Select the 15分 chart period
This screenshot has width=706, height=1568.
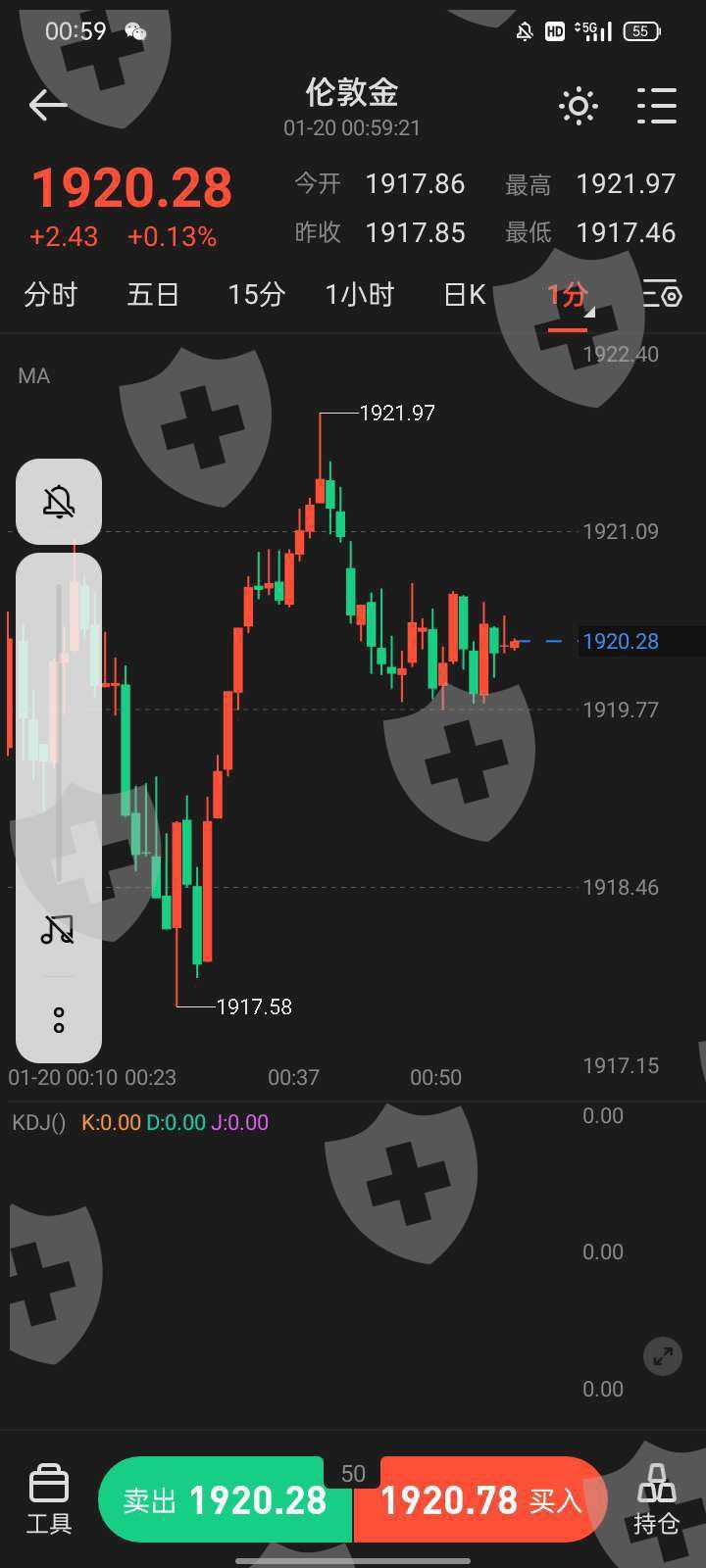(x=256, y=294)
